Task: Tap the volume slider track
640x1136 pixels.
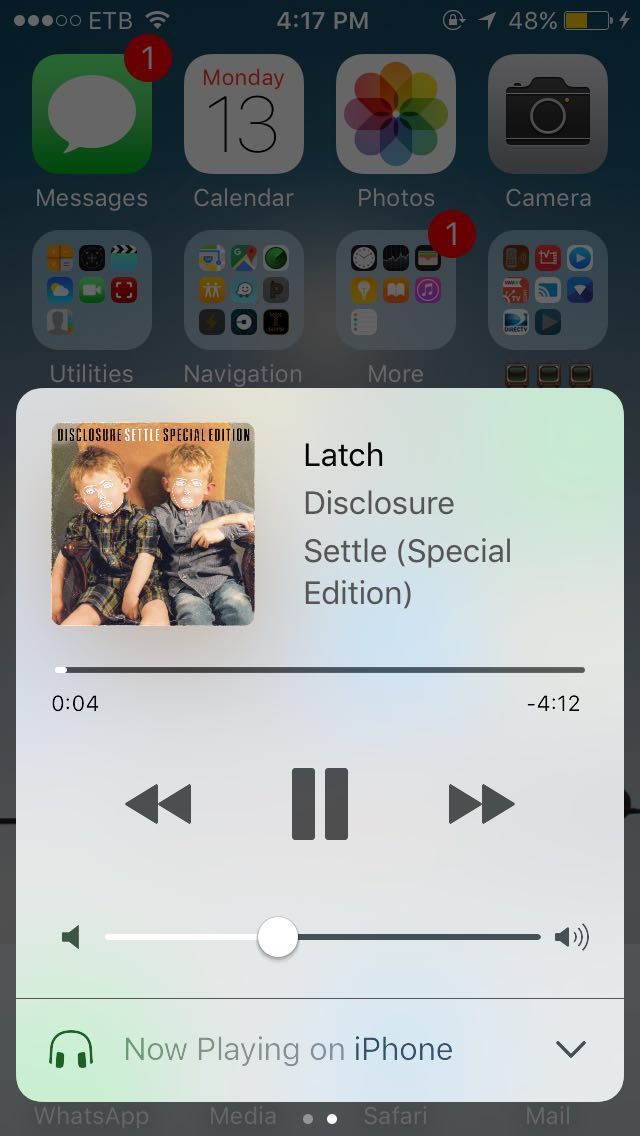Action: [x=323, y=937]
